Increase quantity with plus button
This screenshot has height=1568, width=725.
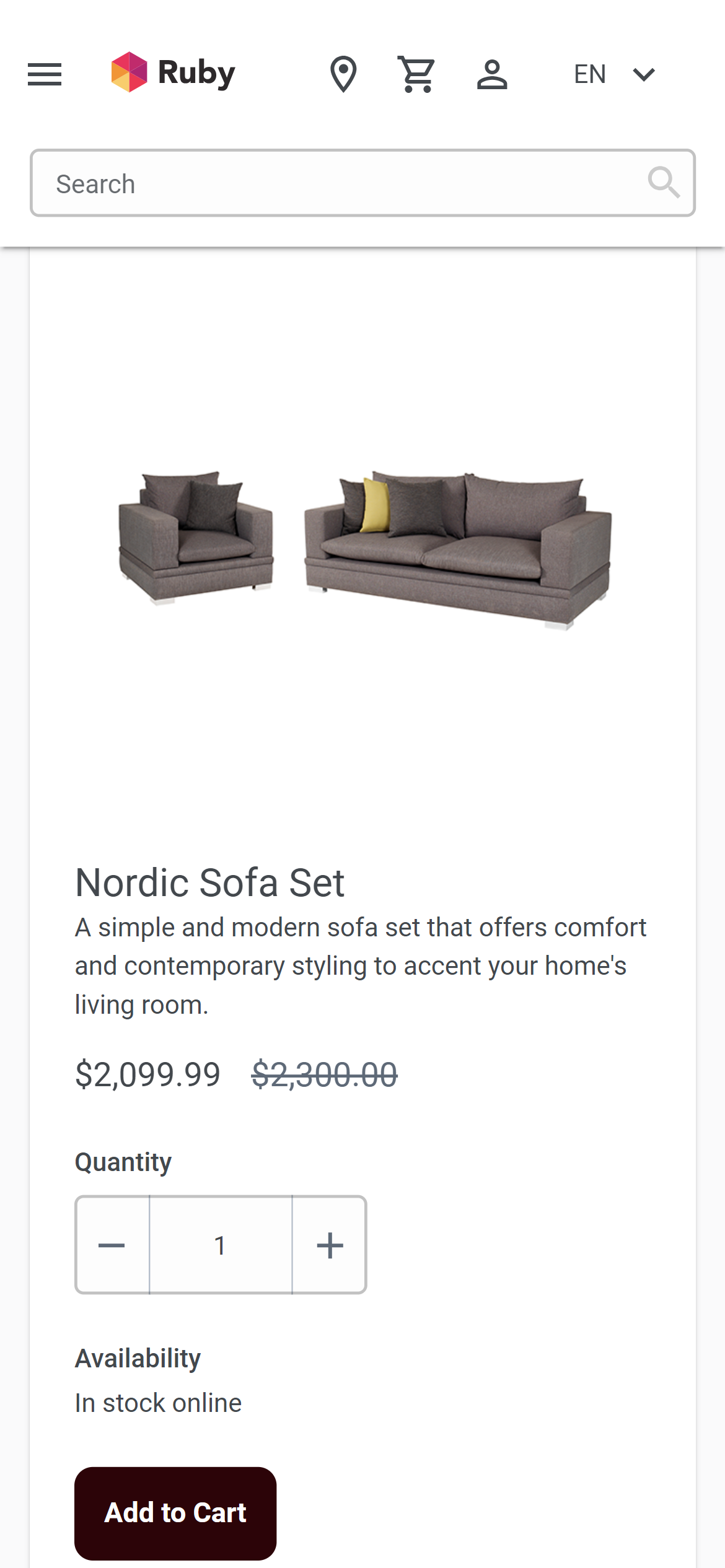(330, 1245)
